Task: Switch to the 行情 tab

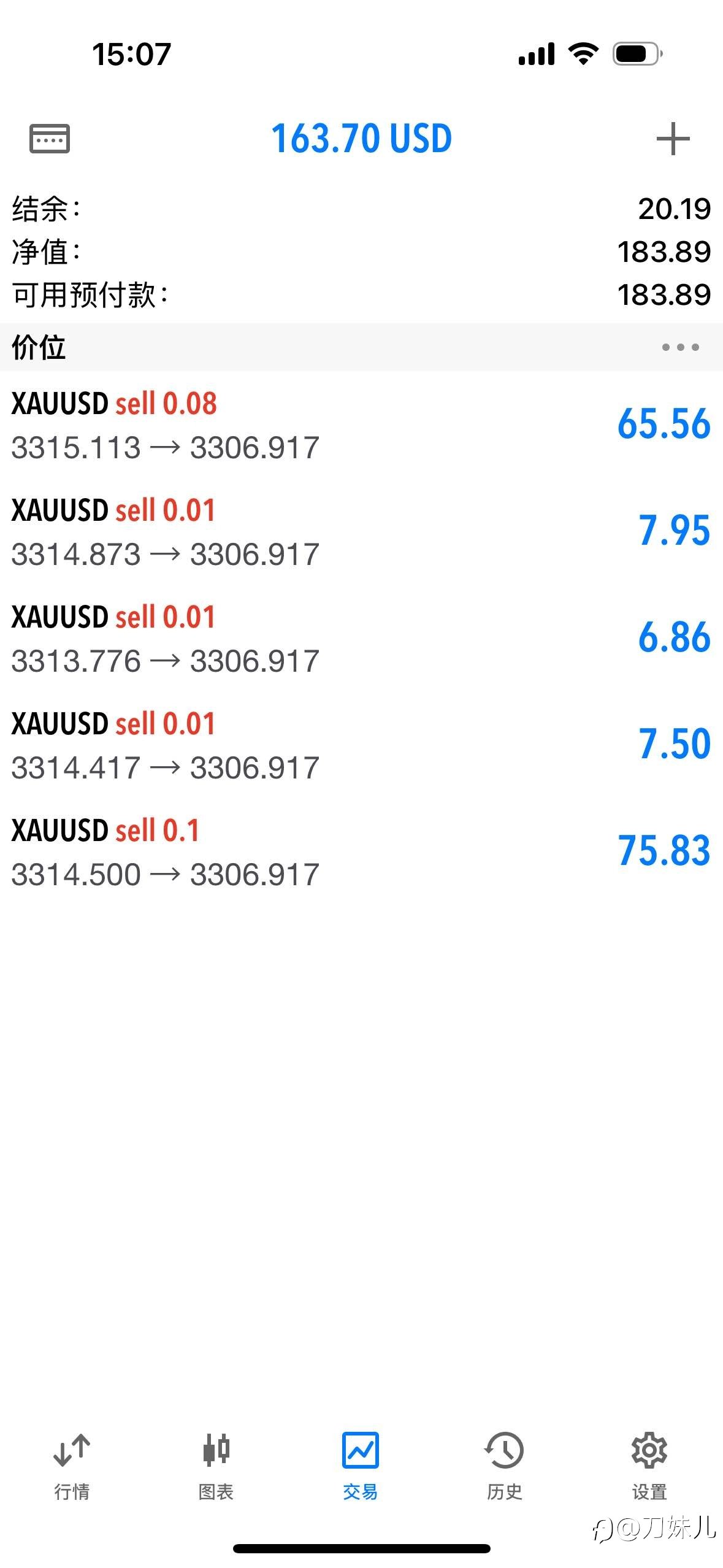Action: [x=72, y=1466]
